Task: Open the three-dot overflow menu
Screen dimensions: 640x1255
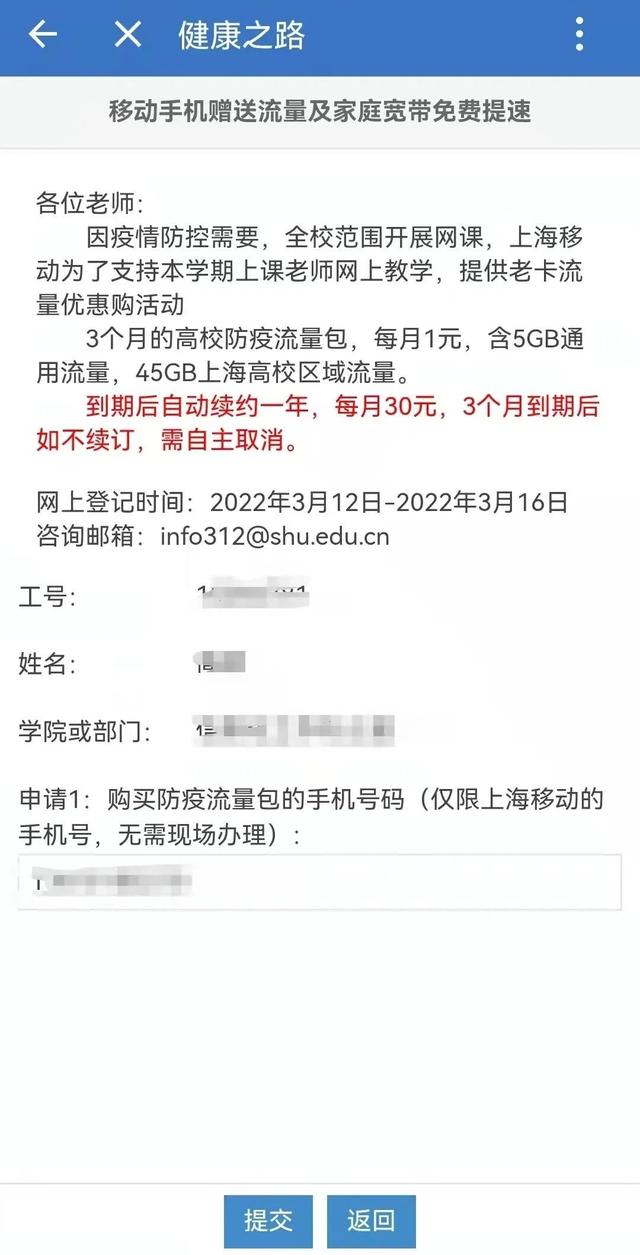Action: [579, 36]
